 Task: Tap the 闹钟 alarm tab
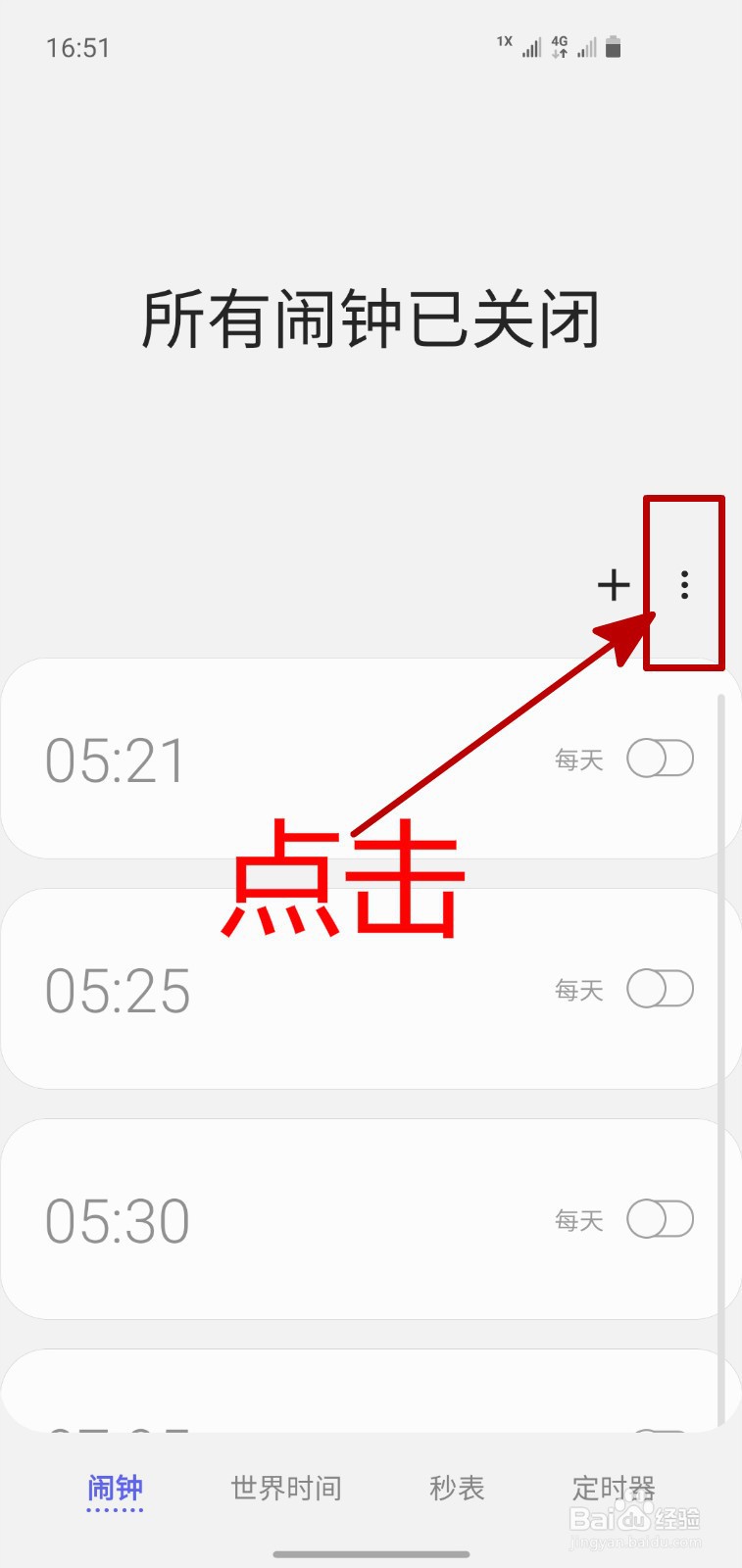click(x=114, y=1488)
